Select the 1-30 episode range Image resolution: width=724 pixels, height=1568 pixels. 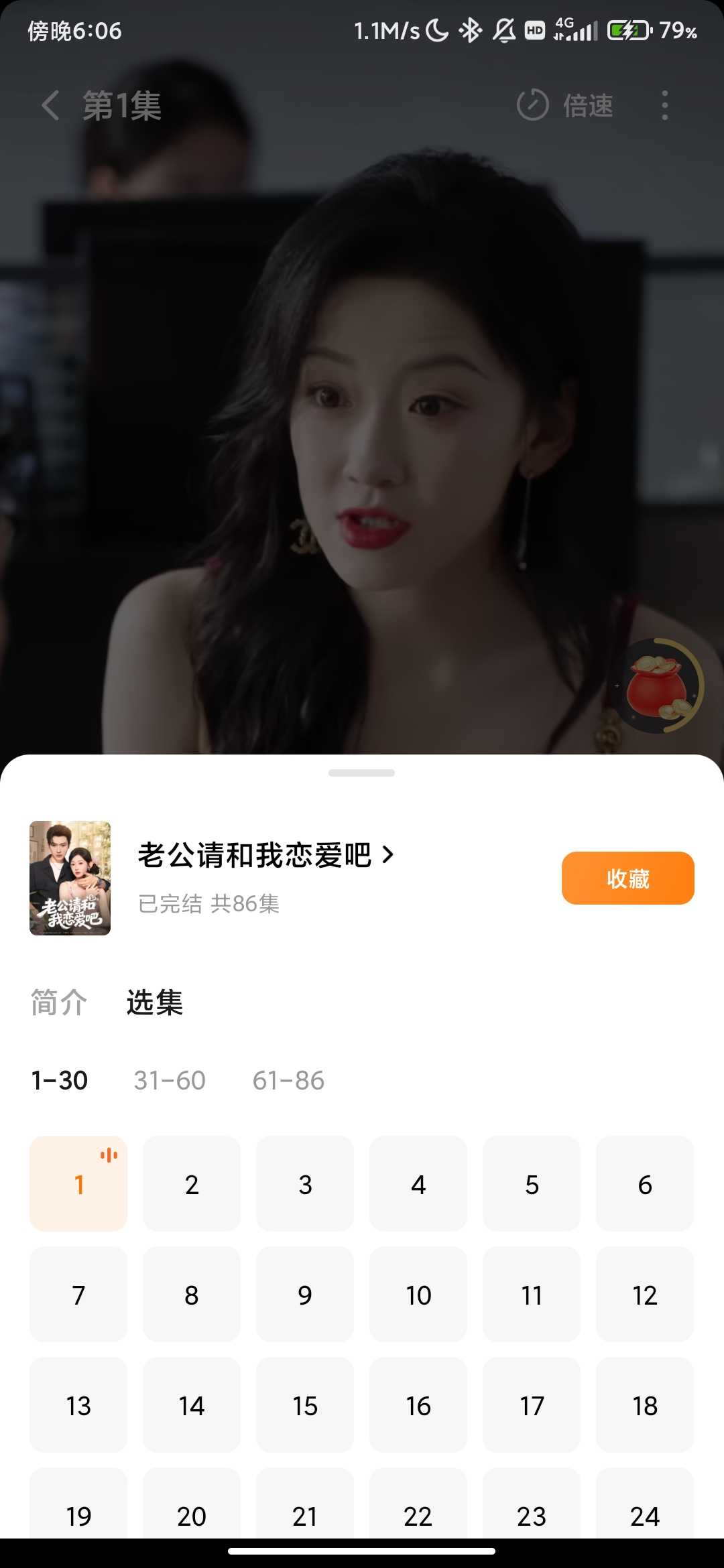(60, 1080)
